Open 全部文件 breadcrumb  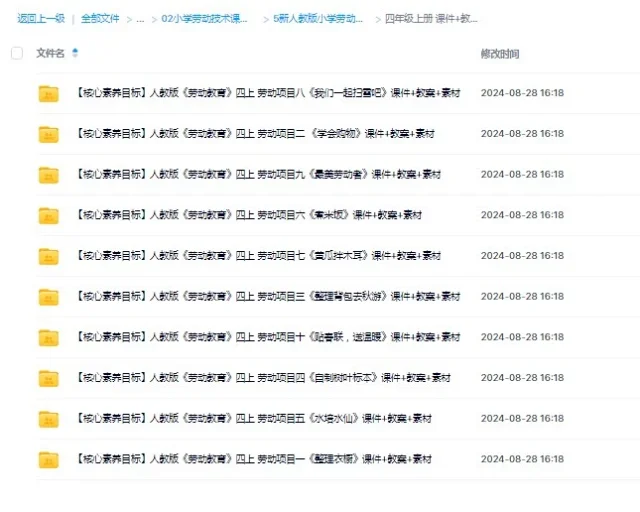[100, 18]
